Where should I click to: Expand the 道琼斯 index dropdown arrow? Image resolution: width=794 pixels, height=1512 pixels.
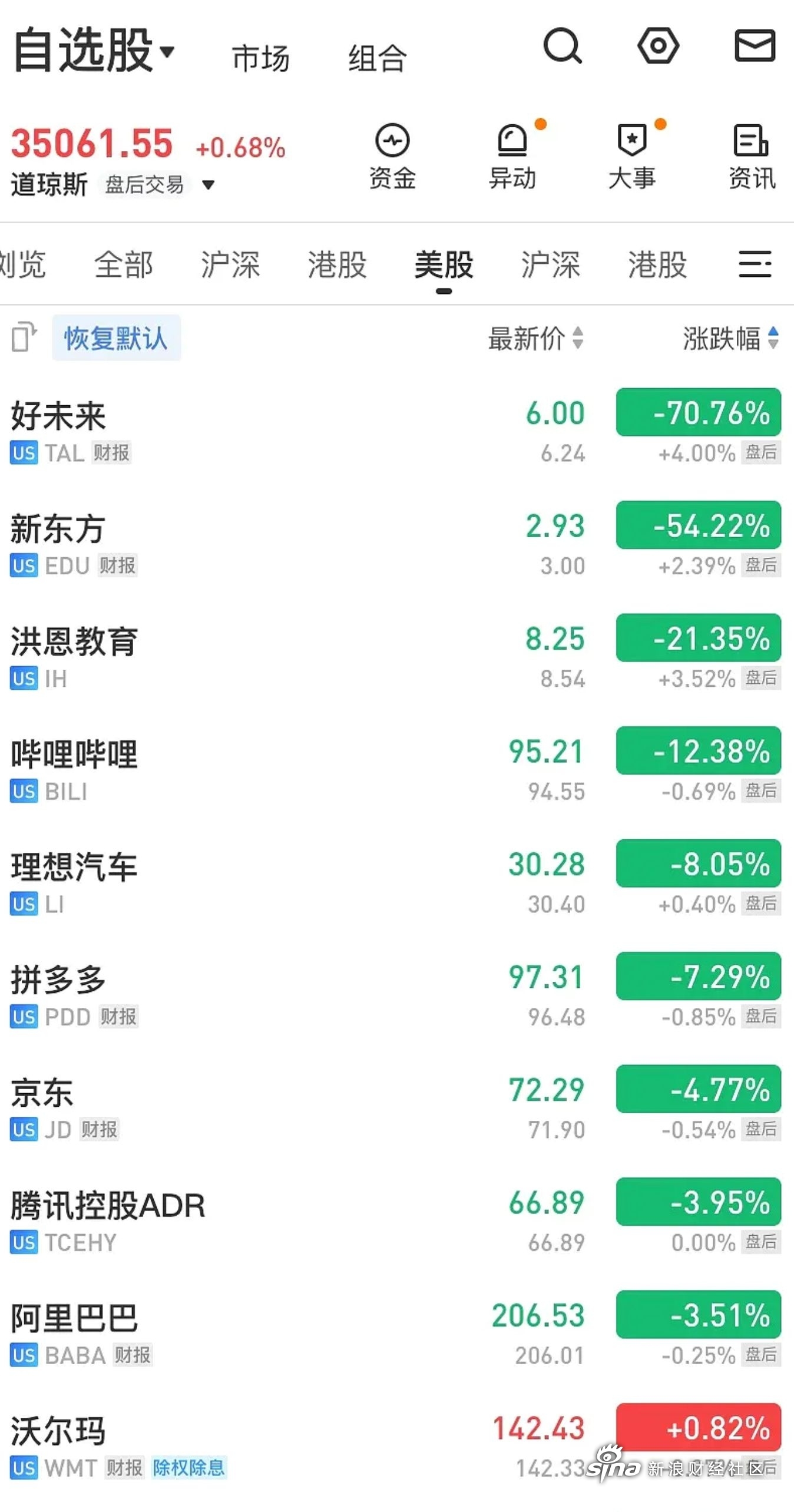point(208,185)
